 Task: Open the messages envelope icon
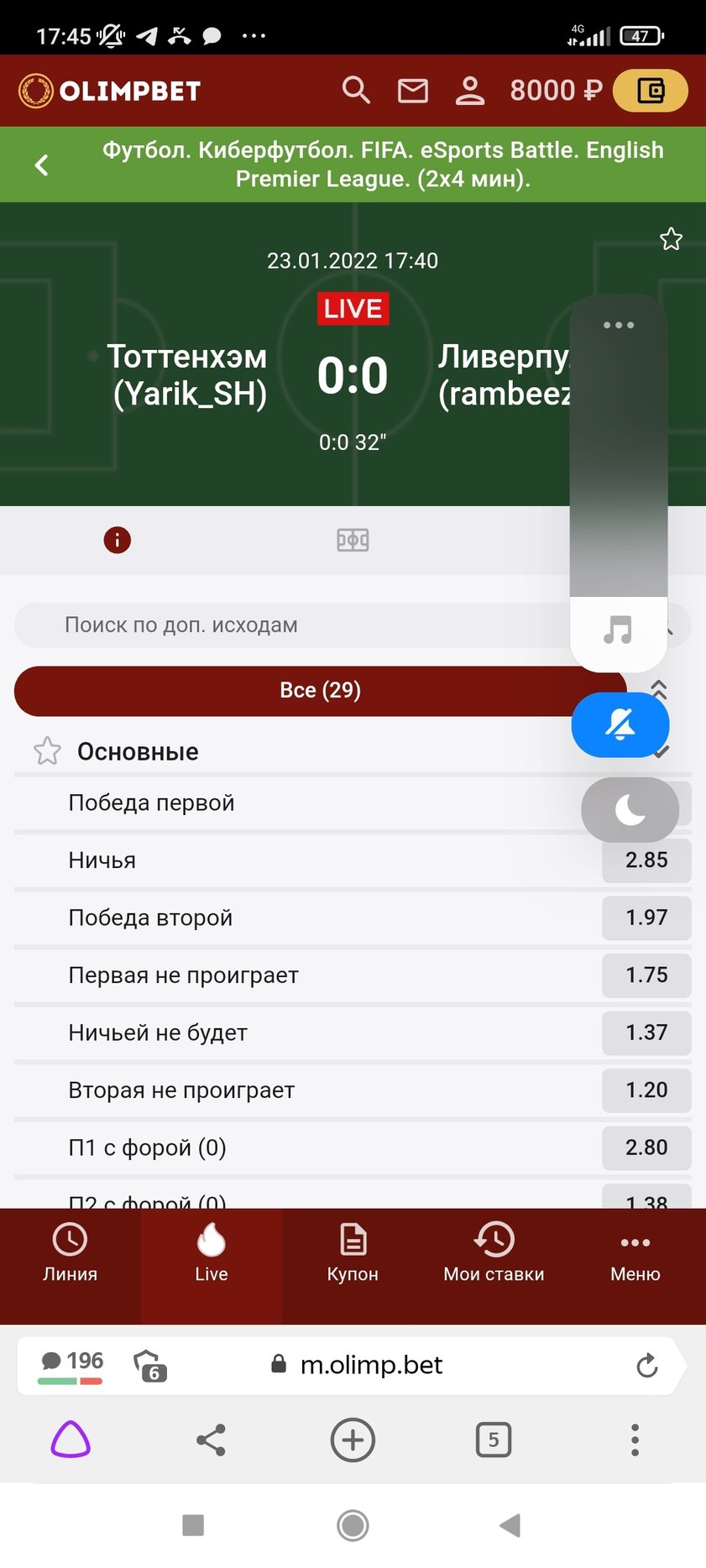412,91
